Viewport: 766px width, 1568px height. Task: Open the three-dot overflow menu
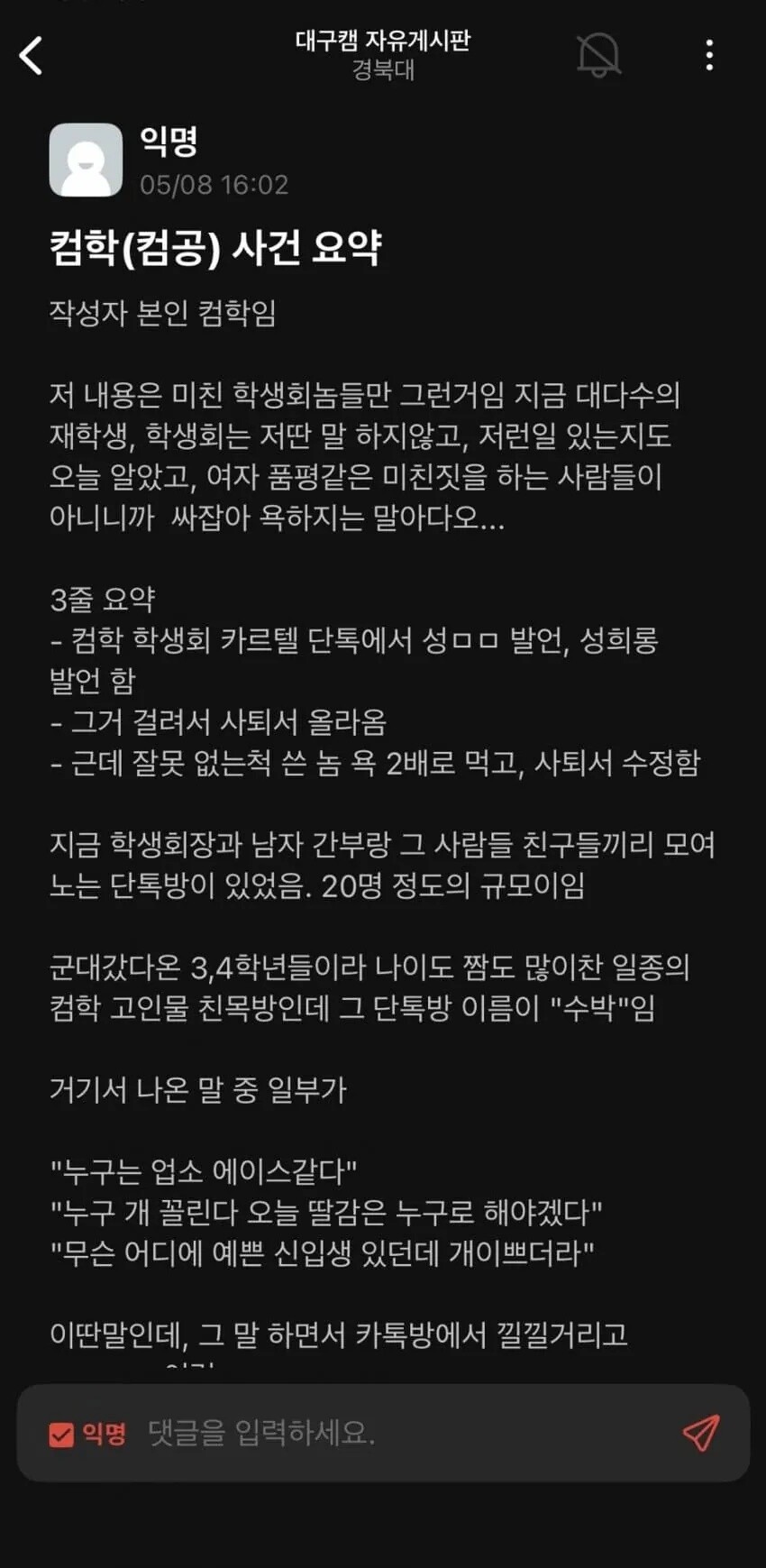[709, 55]
